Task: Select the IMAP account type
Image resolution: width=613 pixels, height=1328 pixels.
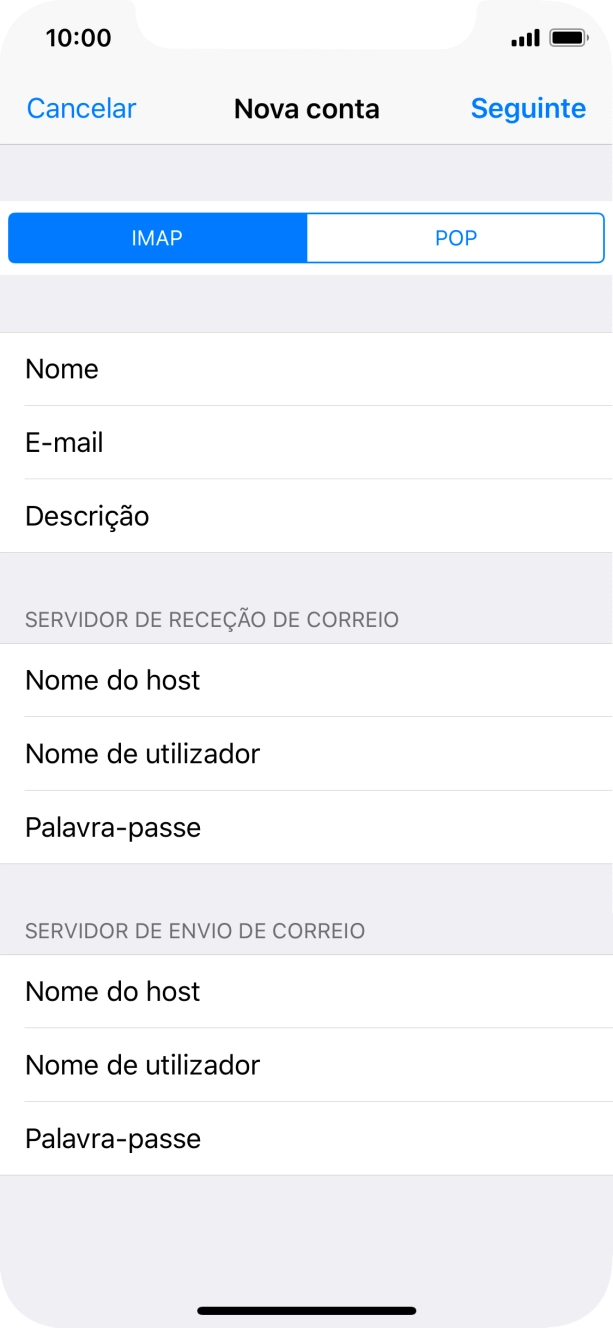Action: (x=157, y=238)
